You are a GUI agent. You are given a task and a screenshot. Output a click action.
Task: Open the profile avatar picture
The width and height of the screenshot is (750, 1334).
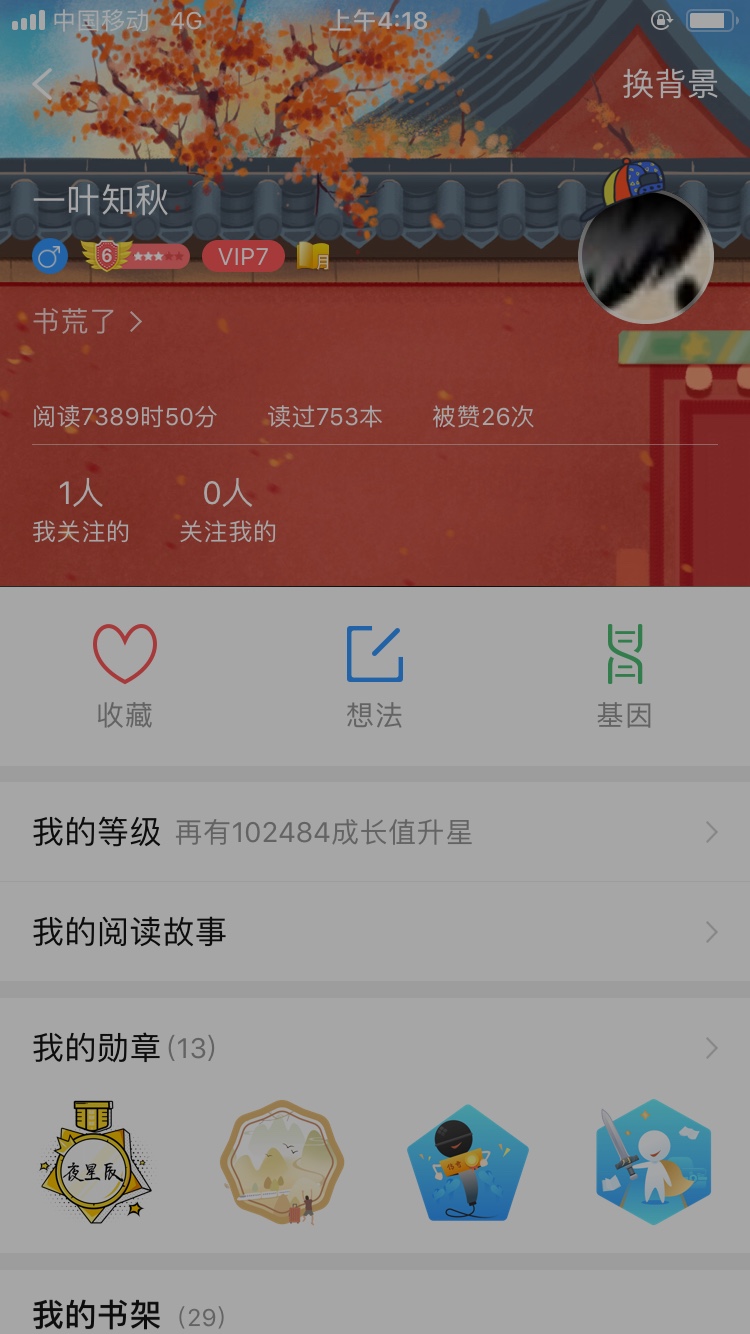pos(646,258)
